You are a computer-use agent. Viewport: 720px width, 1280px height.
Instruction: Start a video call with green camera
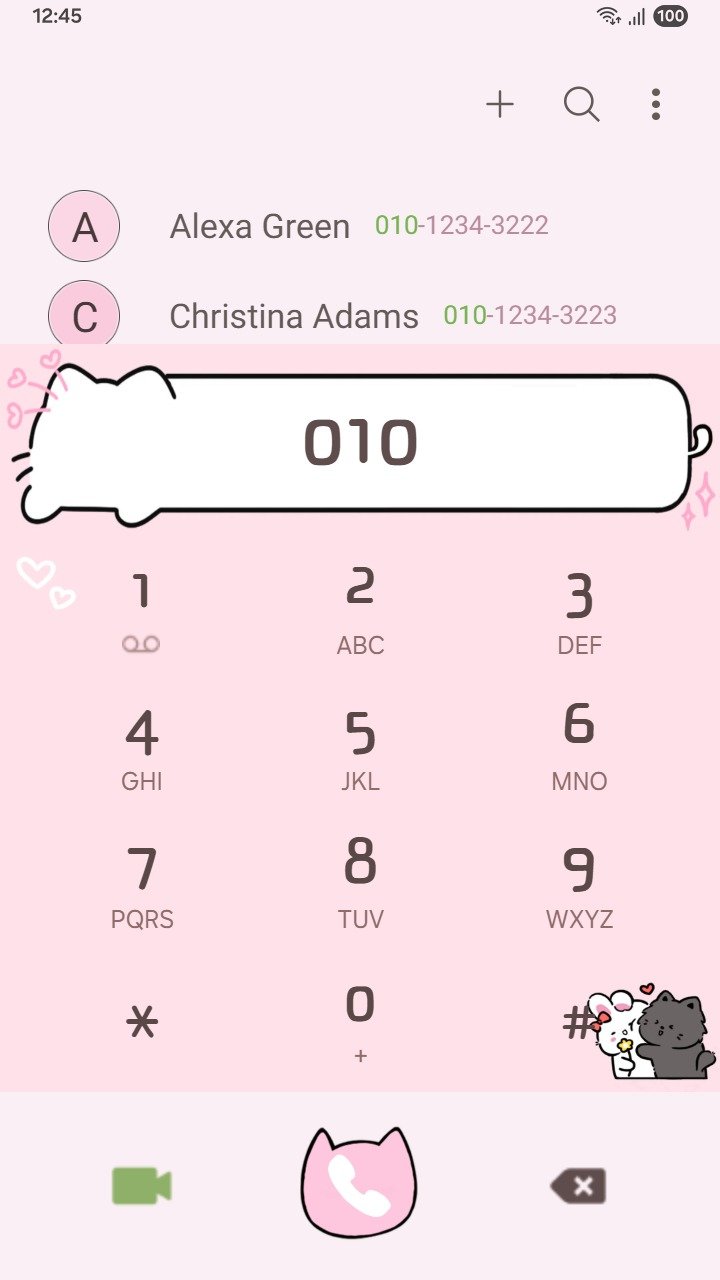pos(142,1186)
